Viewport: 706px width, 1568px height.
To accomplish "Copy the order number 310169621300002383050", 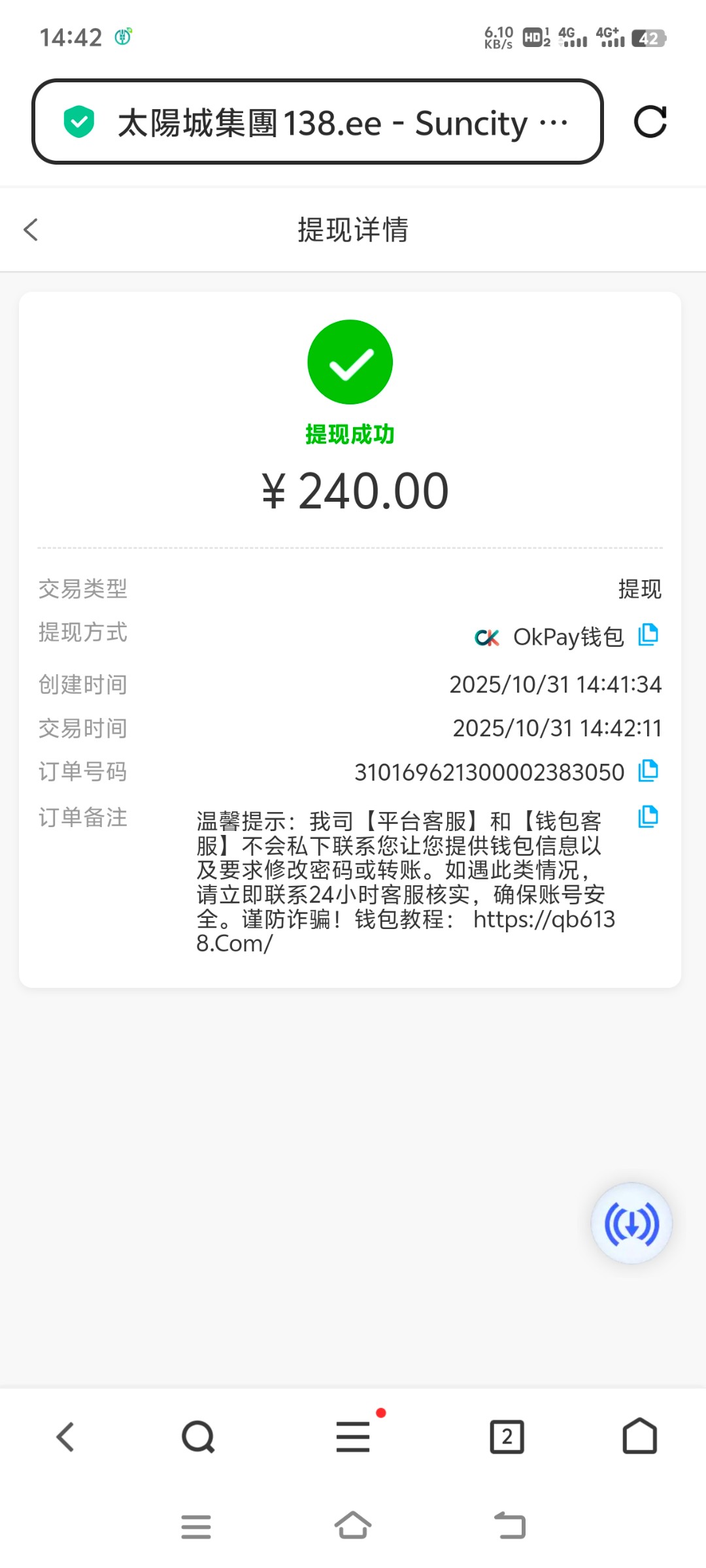I will coord(647,771).
